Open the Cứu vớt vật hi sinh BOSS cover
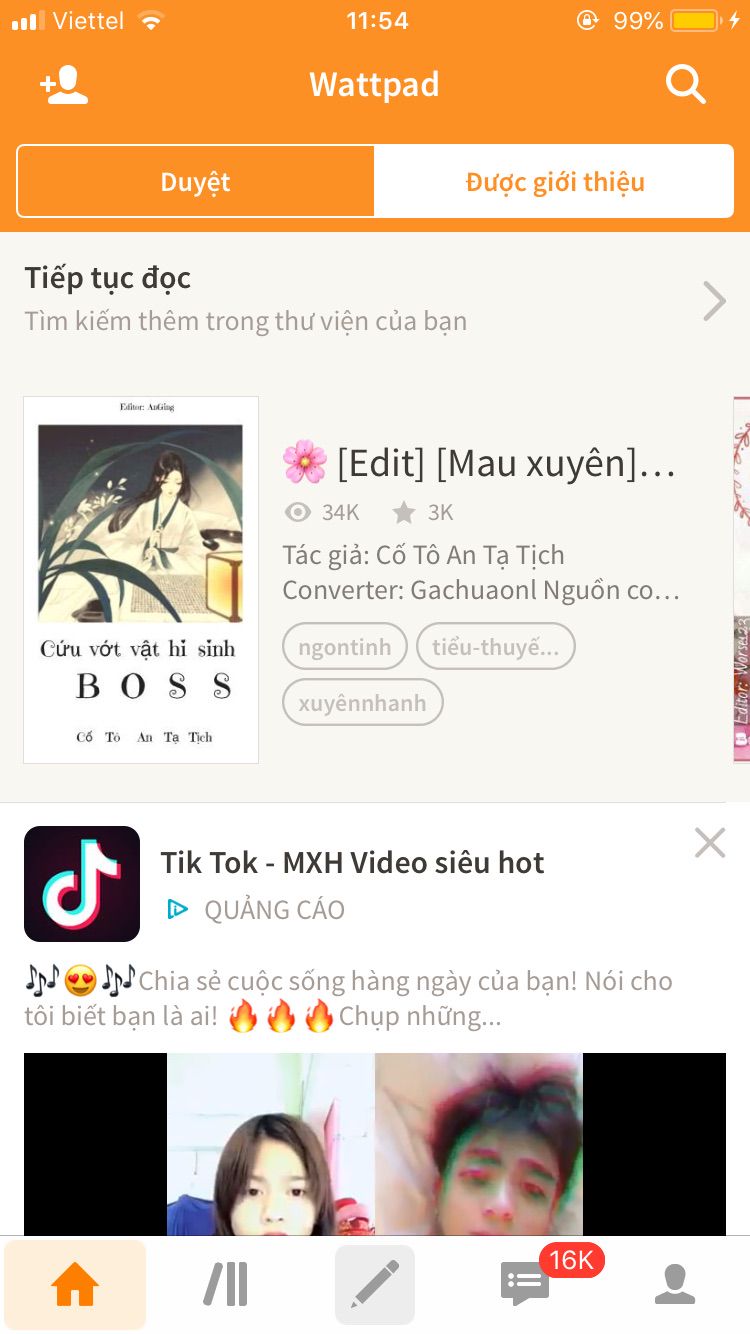The width and height of the screenshot is (750, 1334). tap(141, 580)
